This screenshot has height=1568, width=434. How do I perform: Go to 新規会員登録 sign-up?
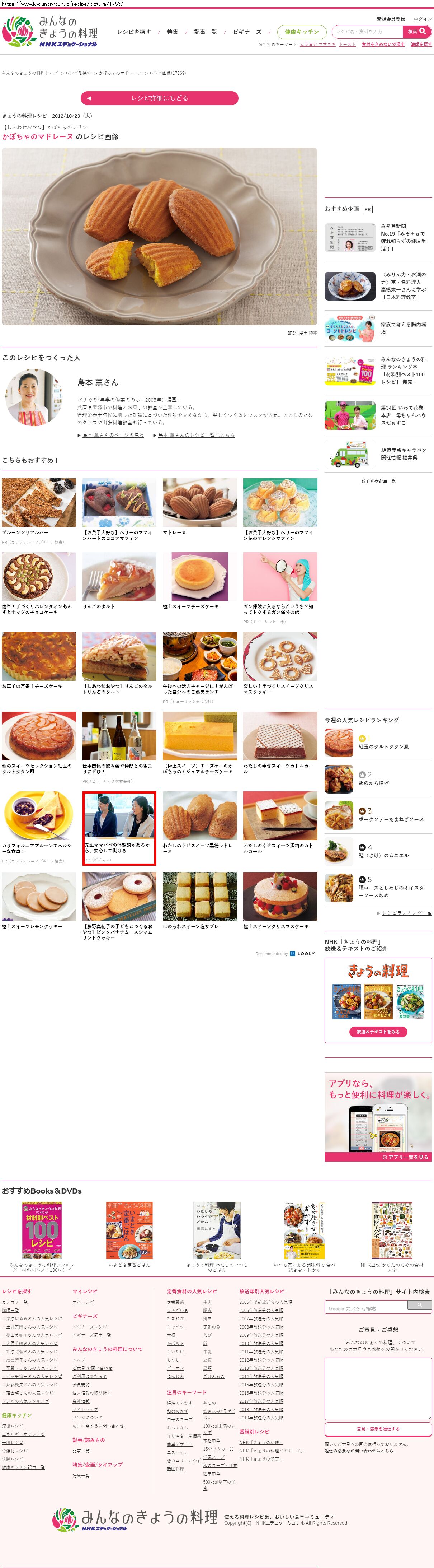click(x=390, y=19)
